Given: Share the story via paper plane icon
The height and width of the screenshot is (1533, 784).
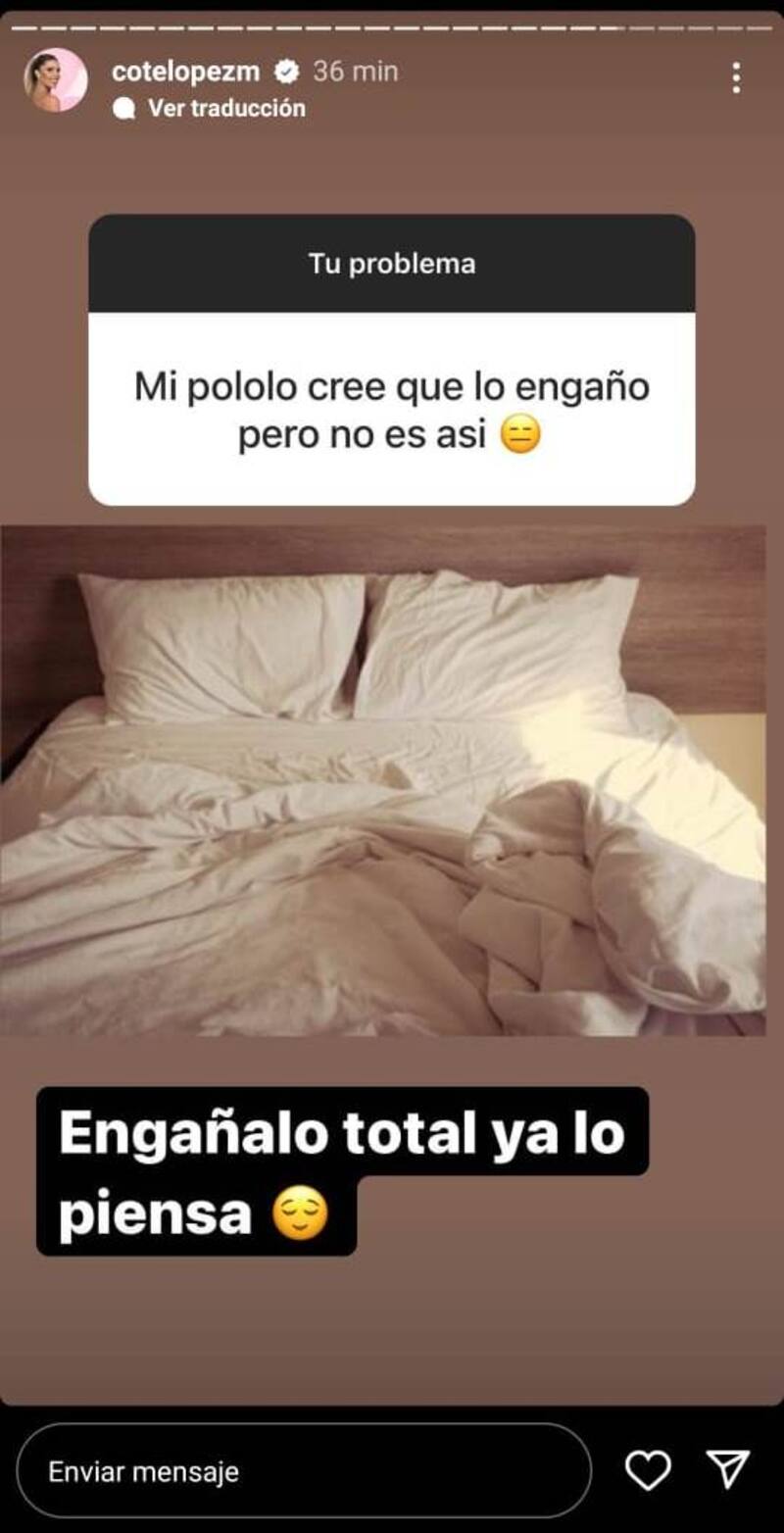Looking at the screenshot, I should 728,1470.
